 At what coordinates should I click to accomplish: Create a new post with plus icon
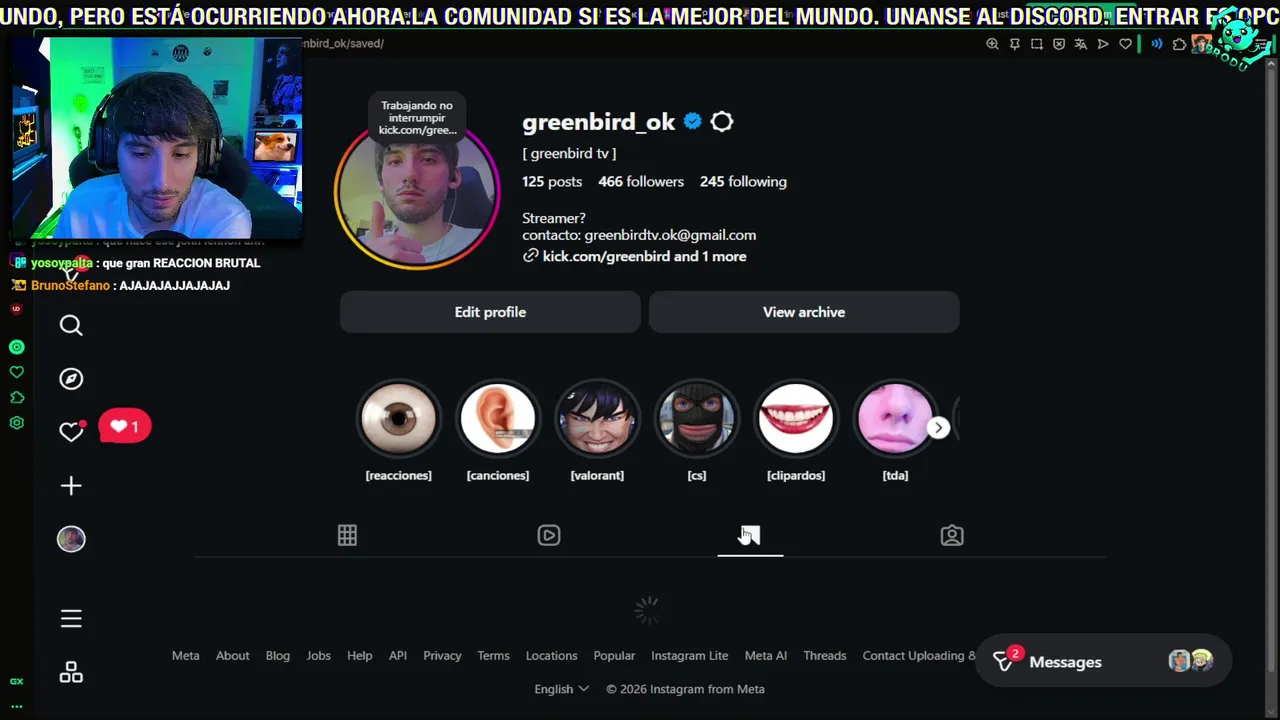71,485
